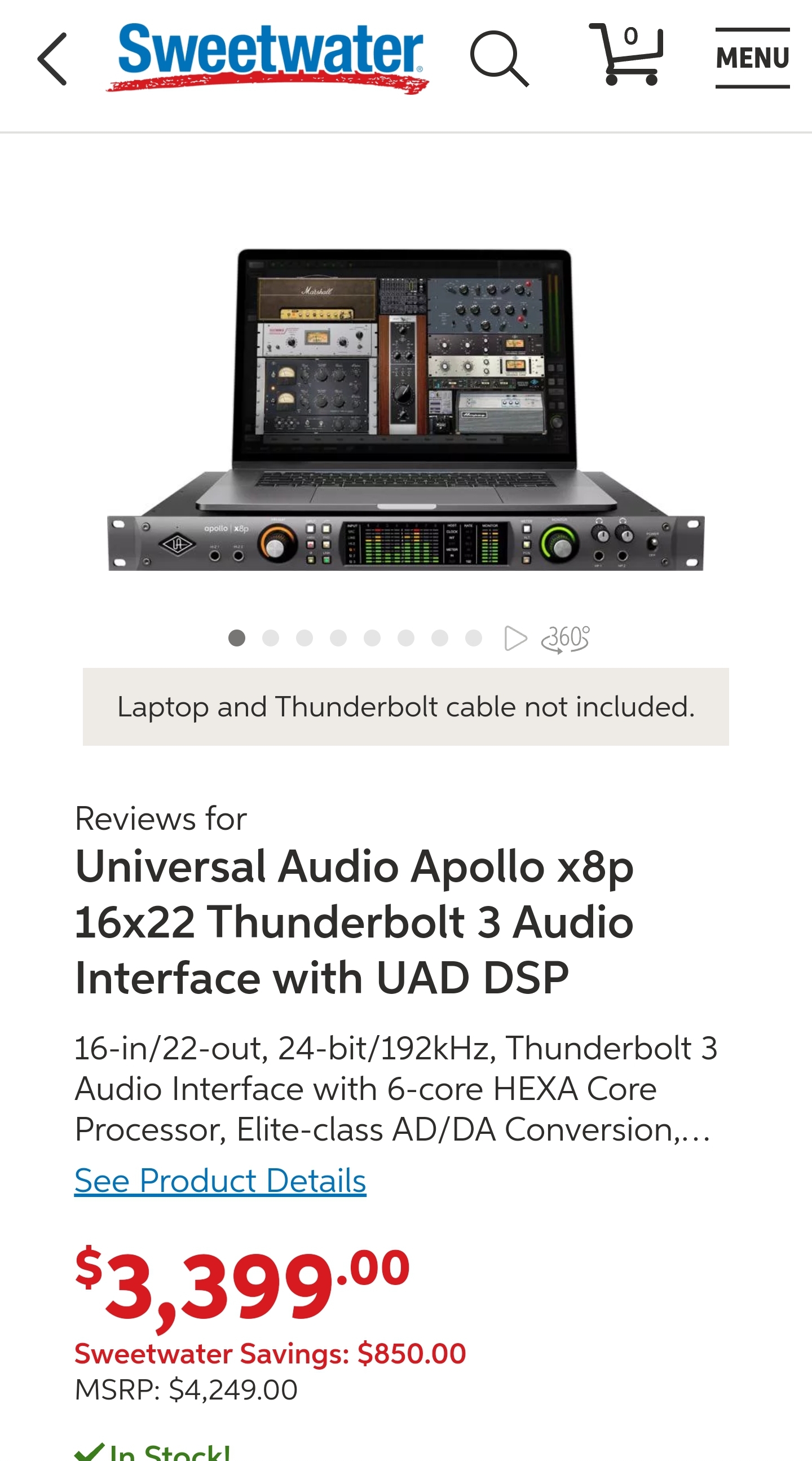Open the shopping cart
This screenshot has height=1461, width=812.
tap(626, 56)
